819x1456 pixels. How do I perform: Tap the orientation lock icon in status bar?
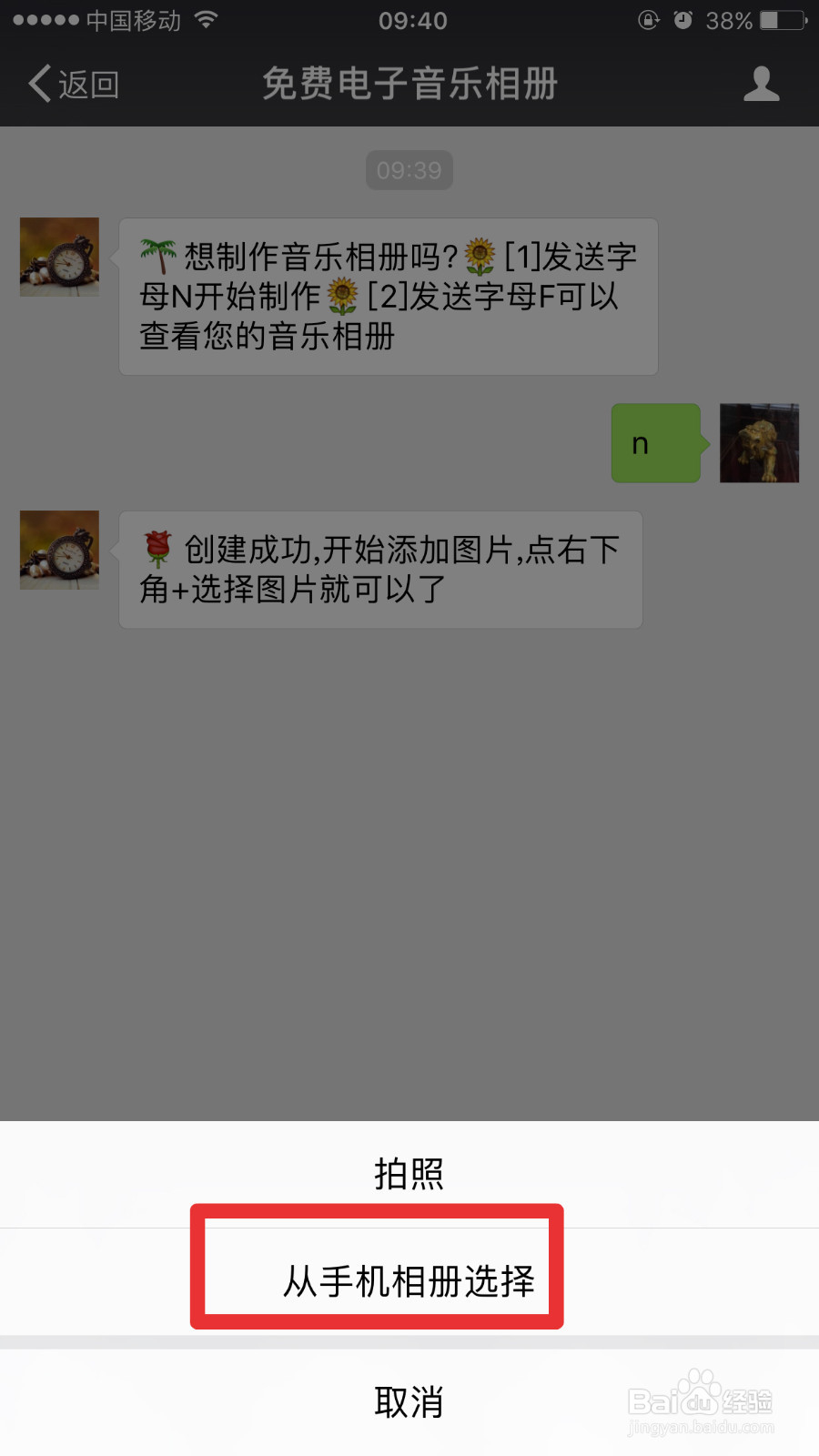(x=648, y=20)
